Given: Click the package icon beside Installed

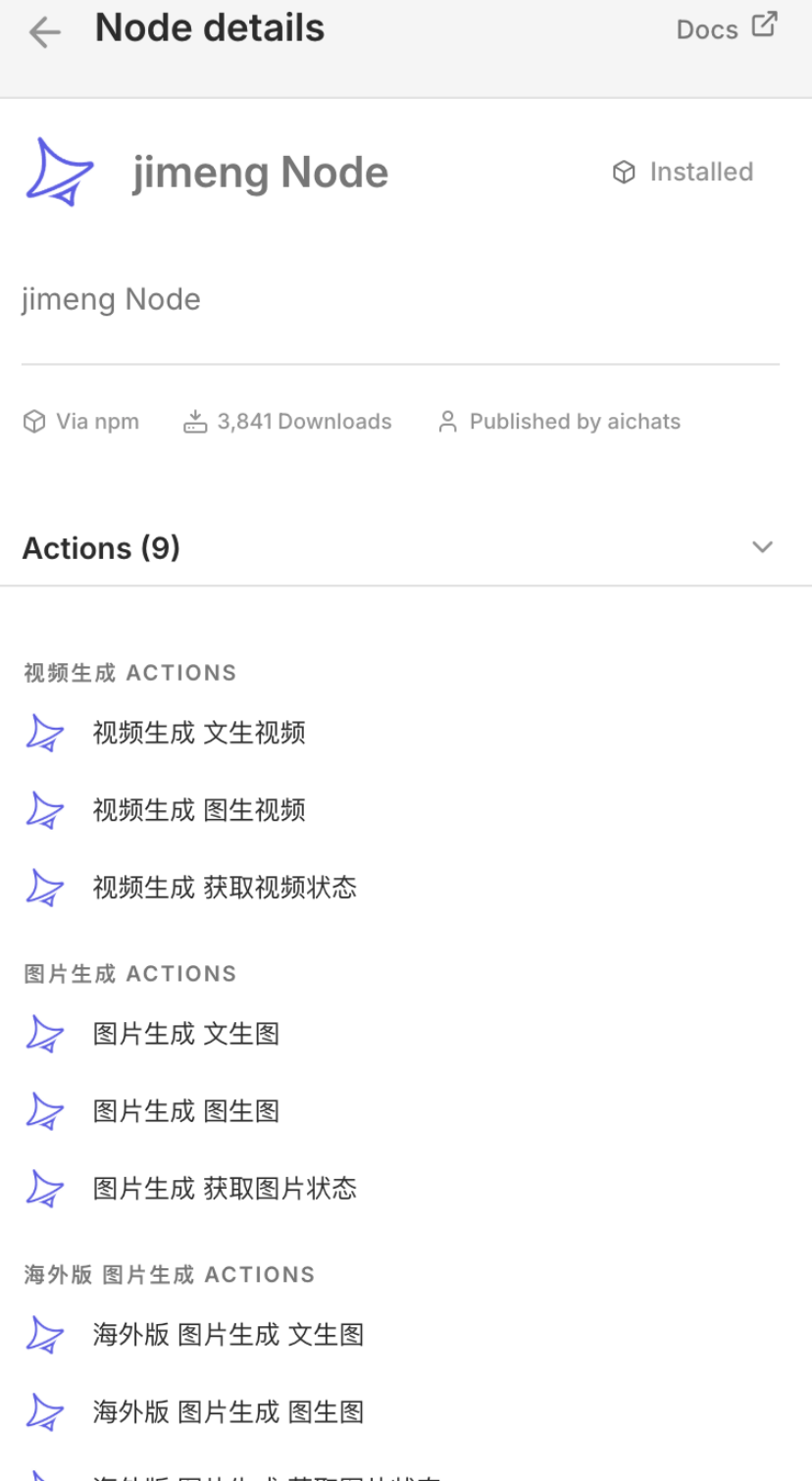Looking at the screenshot, I should pos(626,172).
